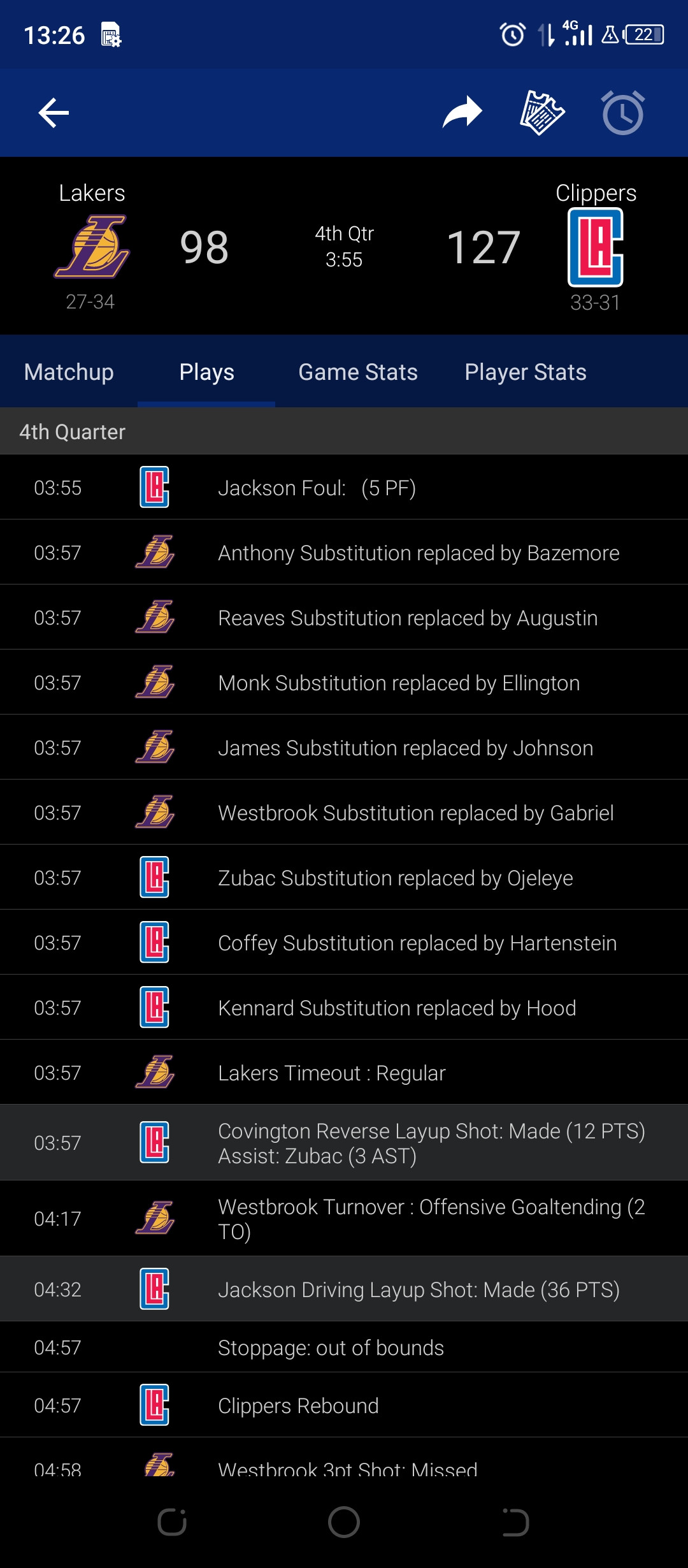Set a game alert with the alarm icon
Image resolution: width=688 pixels, height=1568 pixels.
tap(623, 113)
